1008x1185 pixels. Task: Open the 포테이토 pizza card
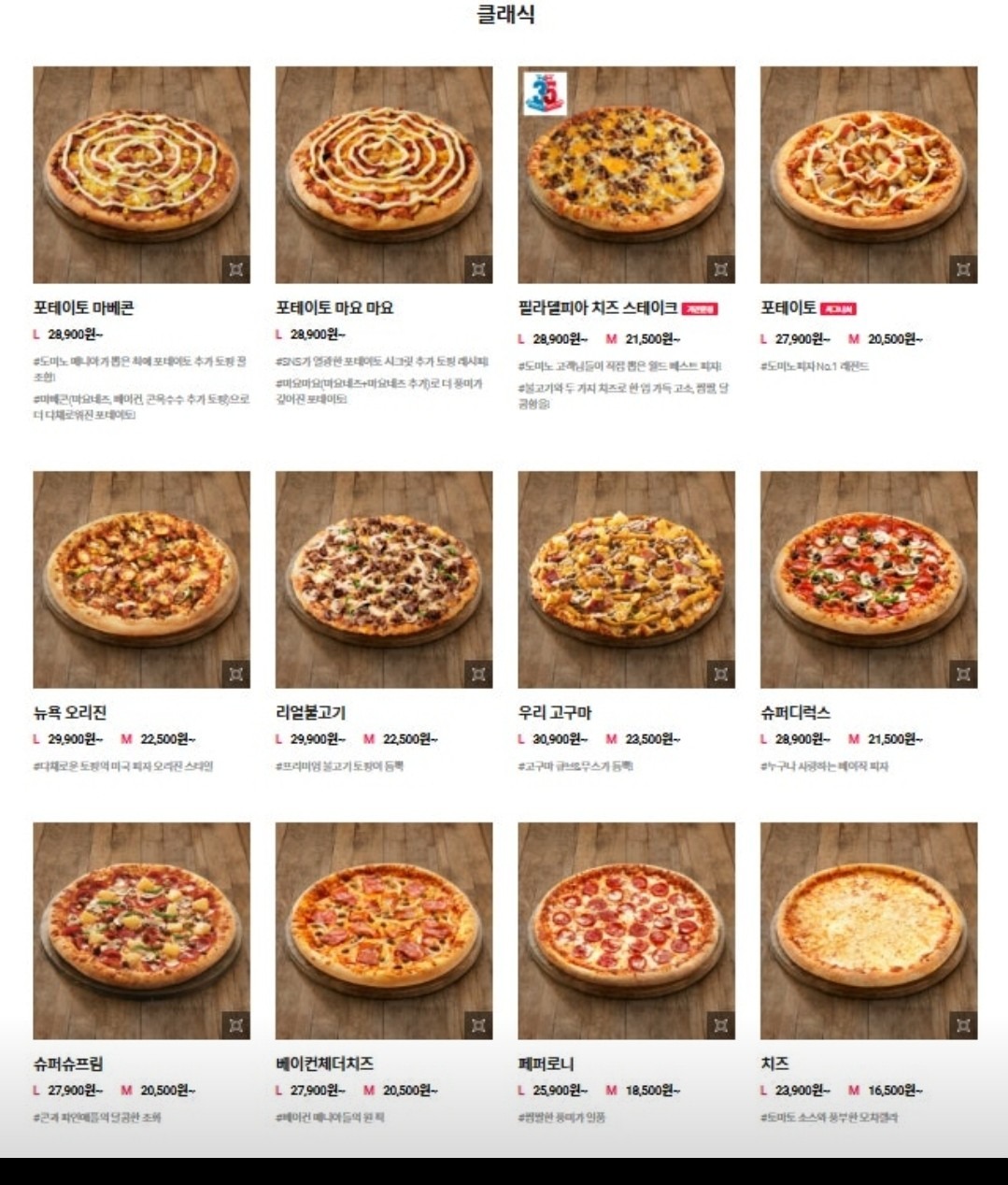click(x=868, y=174)
